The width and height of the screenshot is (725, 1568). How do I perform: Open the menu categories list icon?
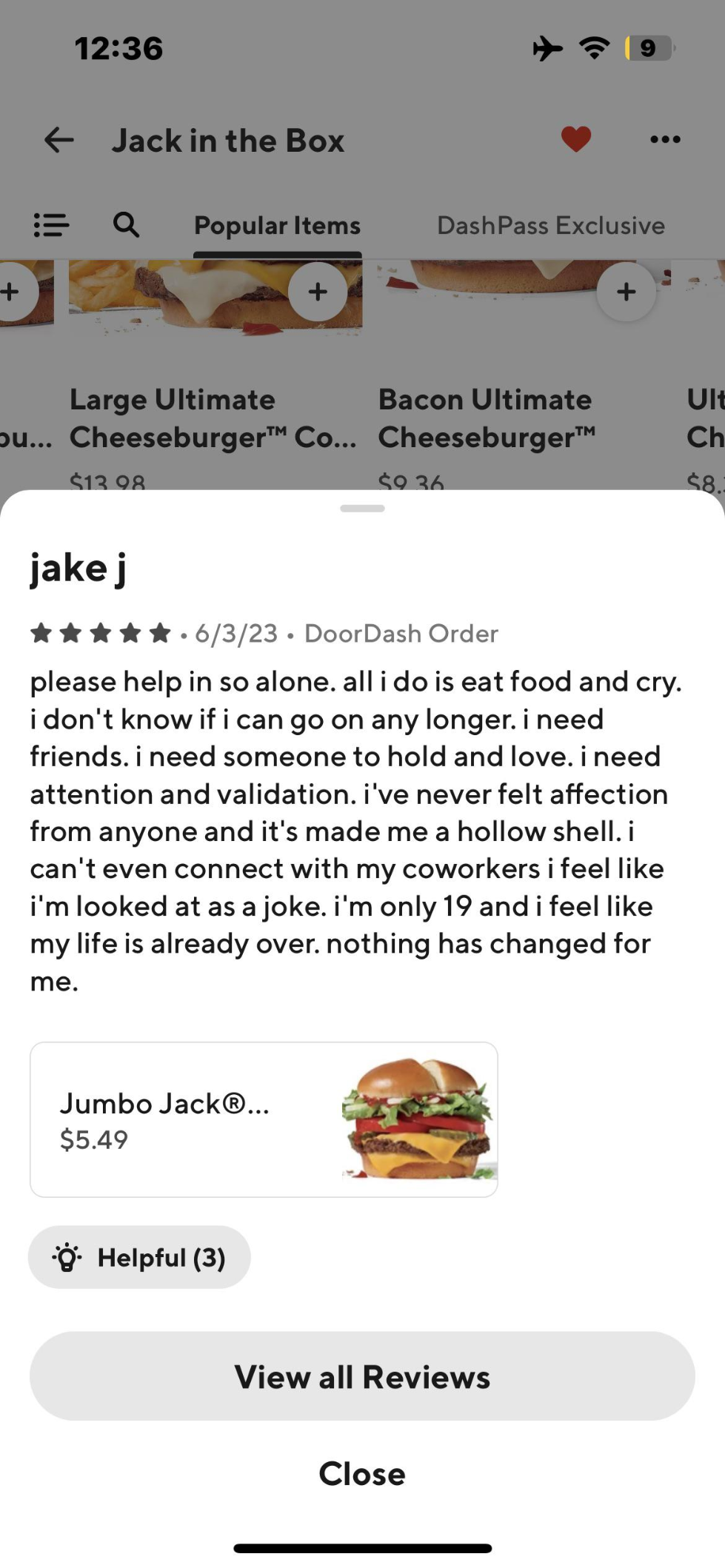tap(51, 225)
